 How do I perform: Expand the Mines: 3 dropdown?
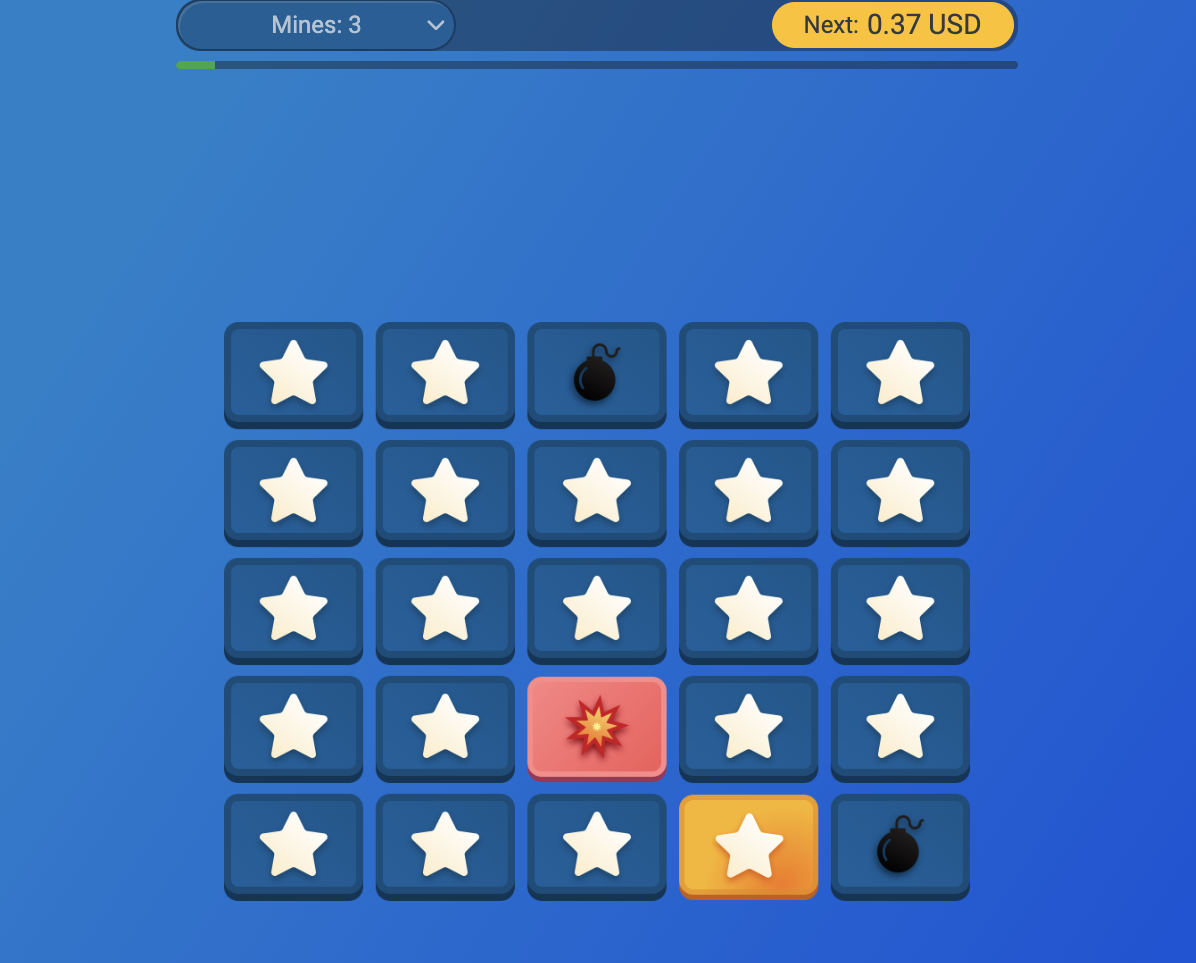pyautogui.click(x=316, y=25)
